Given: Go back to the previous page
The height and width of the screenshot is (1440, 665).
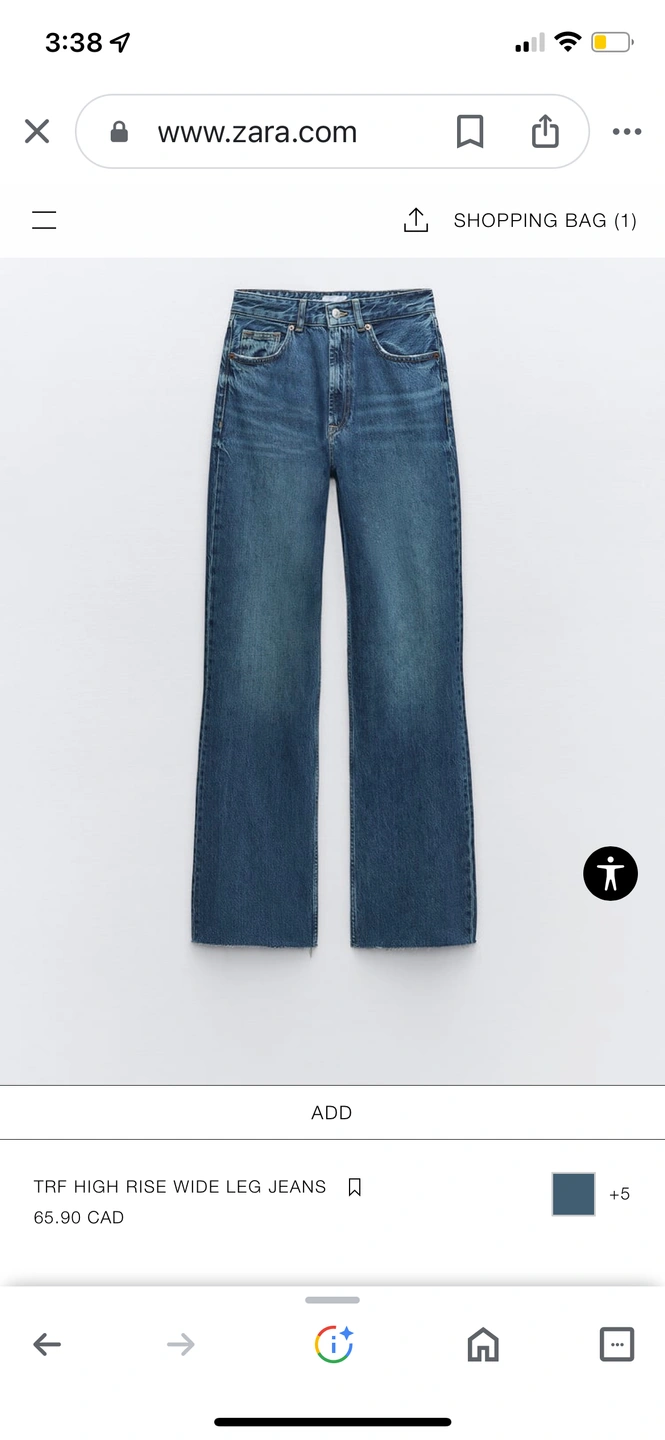Looking at the screenshot, I should pos(47,1345).
